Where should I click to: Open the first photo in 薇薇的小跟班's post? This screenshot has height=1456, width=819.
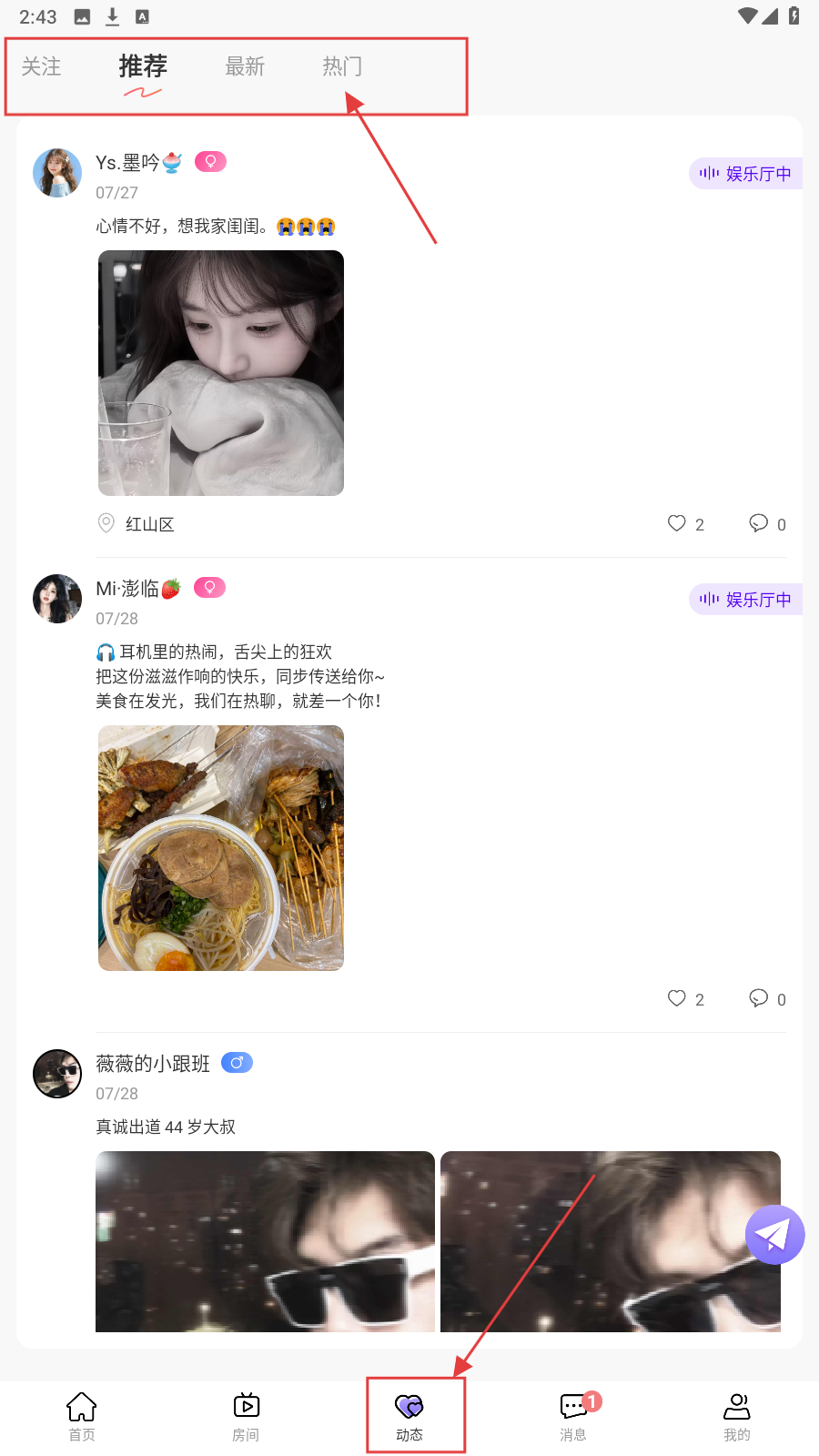(265, 1241)
